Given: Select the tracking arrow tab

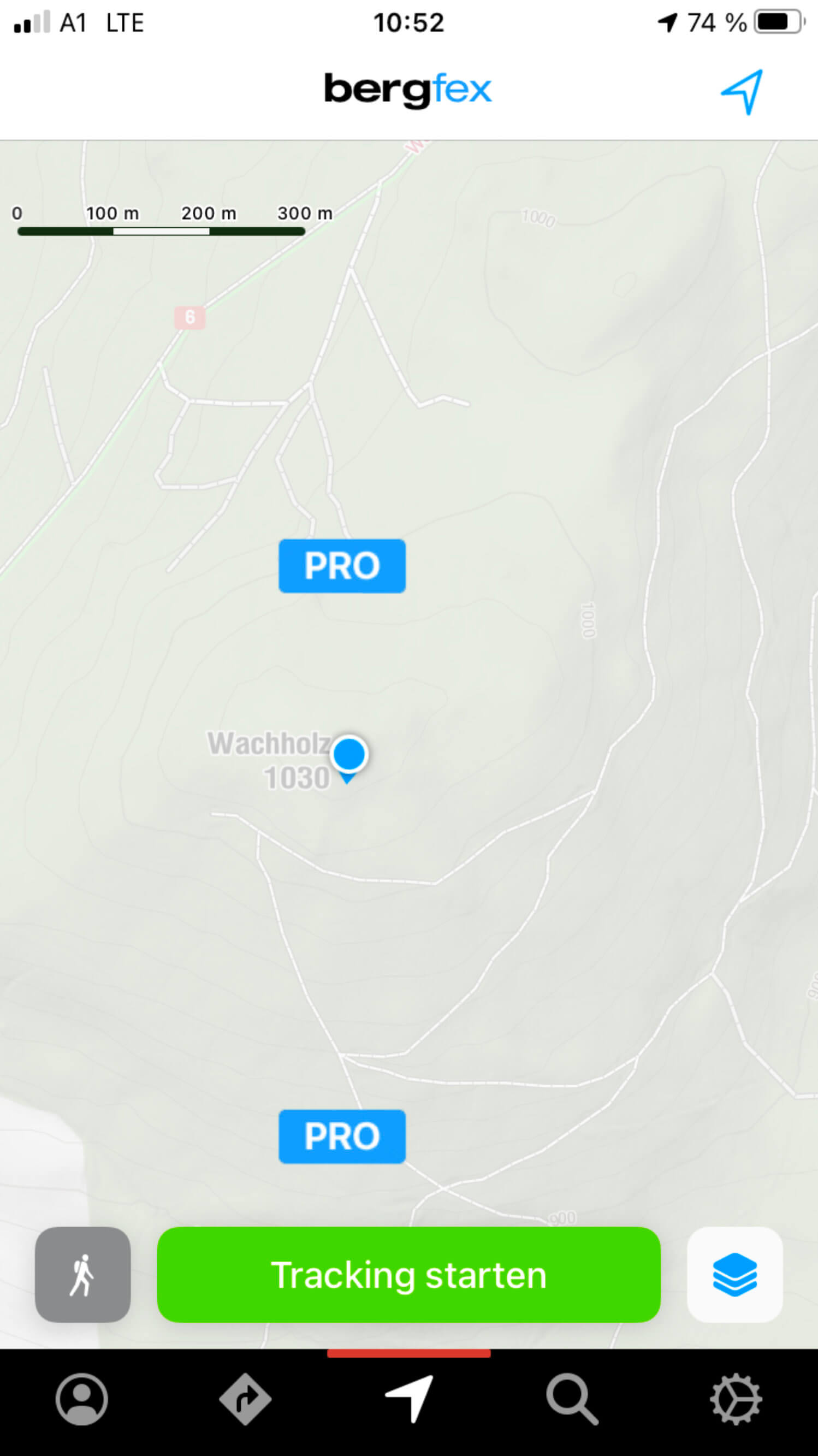Looking at the screenshot, I should point(408,1400).
